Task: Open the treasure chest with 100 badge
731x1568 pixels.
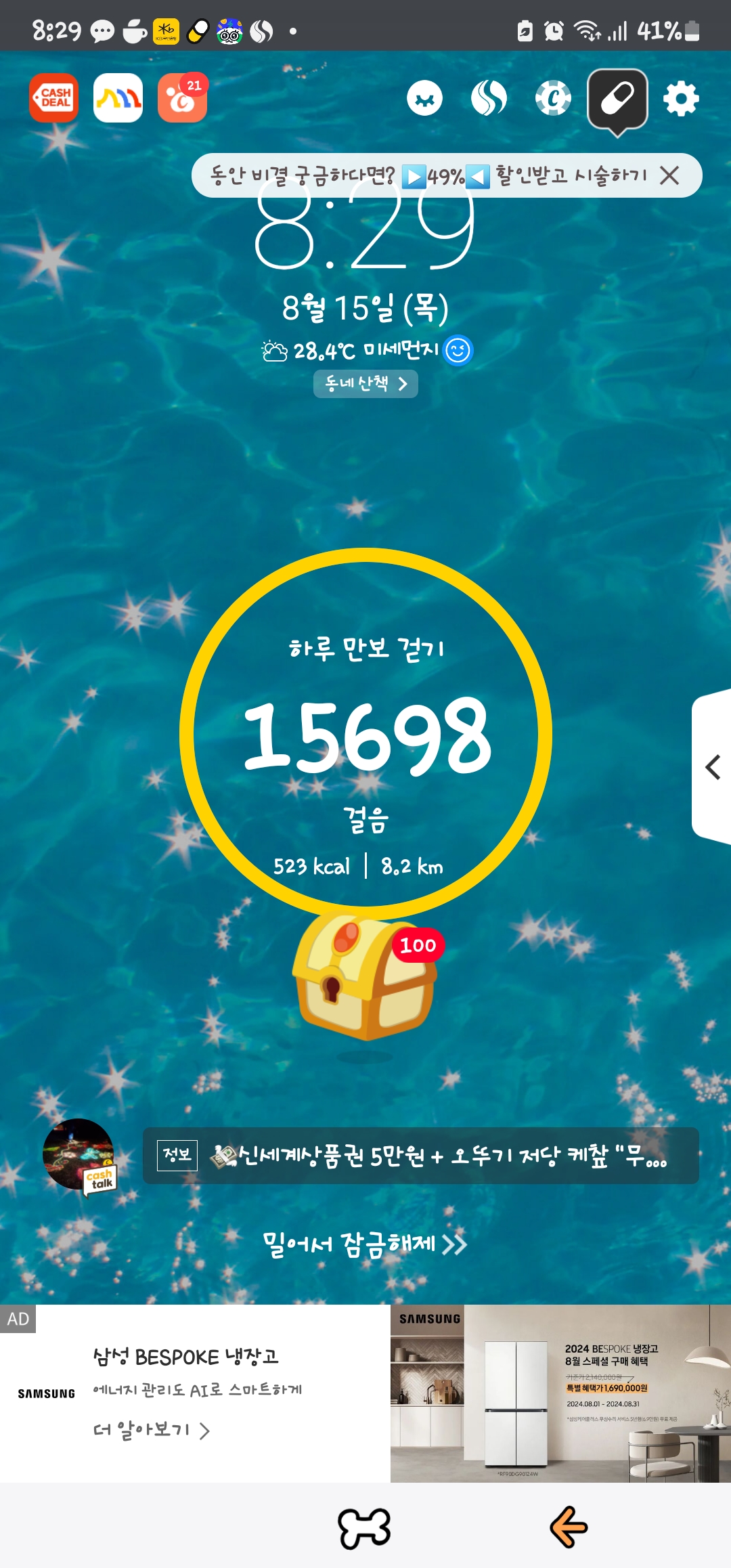Action: click(x=366, y=976)
